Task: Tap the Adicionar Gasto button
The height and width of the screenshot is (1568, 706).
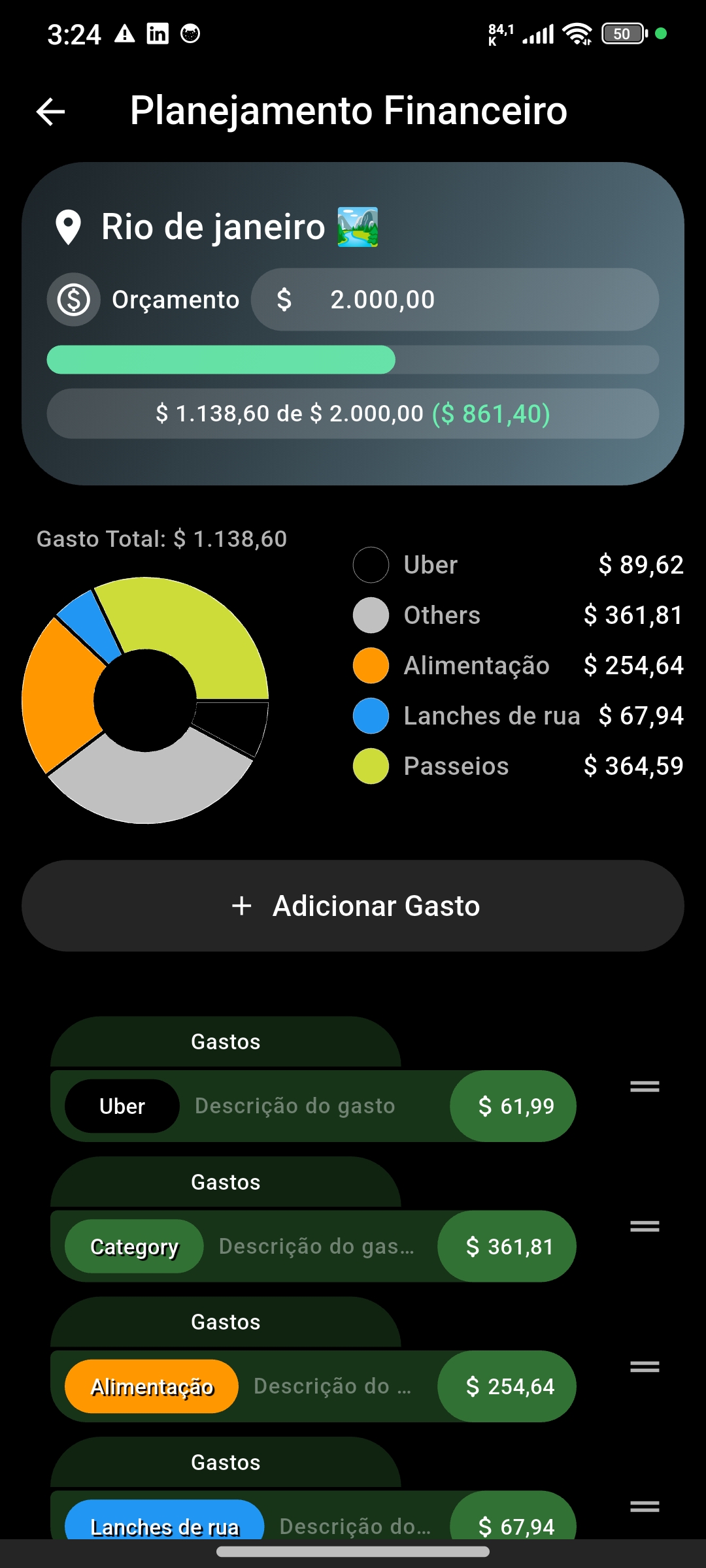Action: 353,906
